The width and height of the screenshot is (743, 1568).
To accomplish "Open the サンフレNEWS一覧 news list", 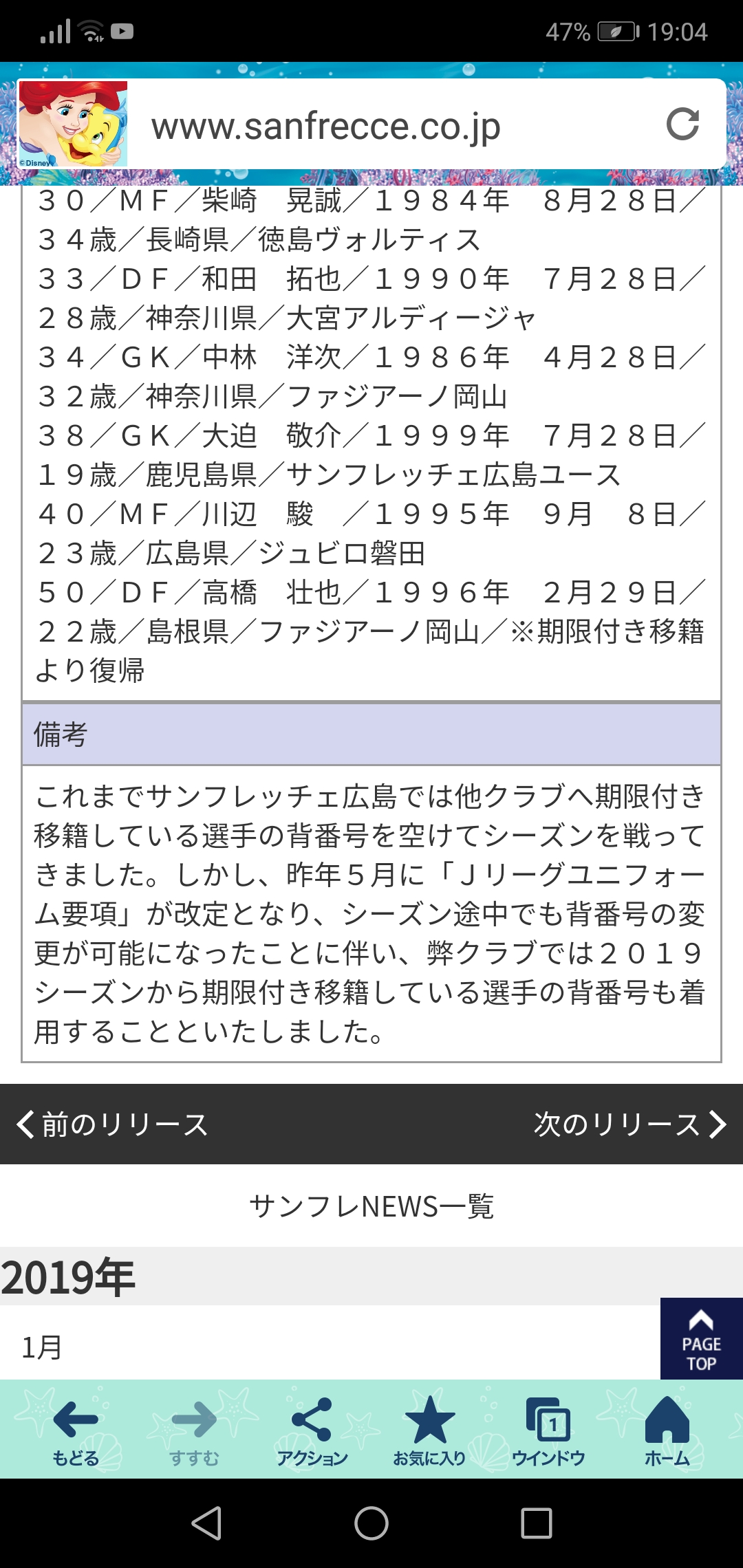I will coord(371,1206).
